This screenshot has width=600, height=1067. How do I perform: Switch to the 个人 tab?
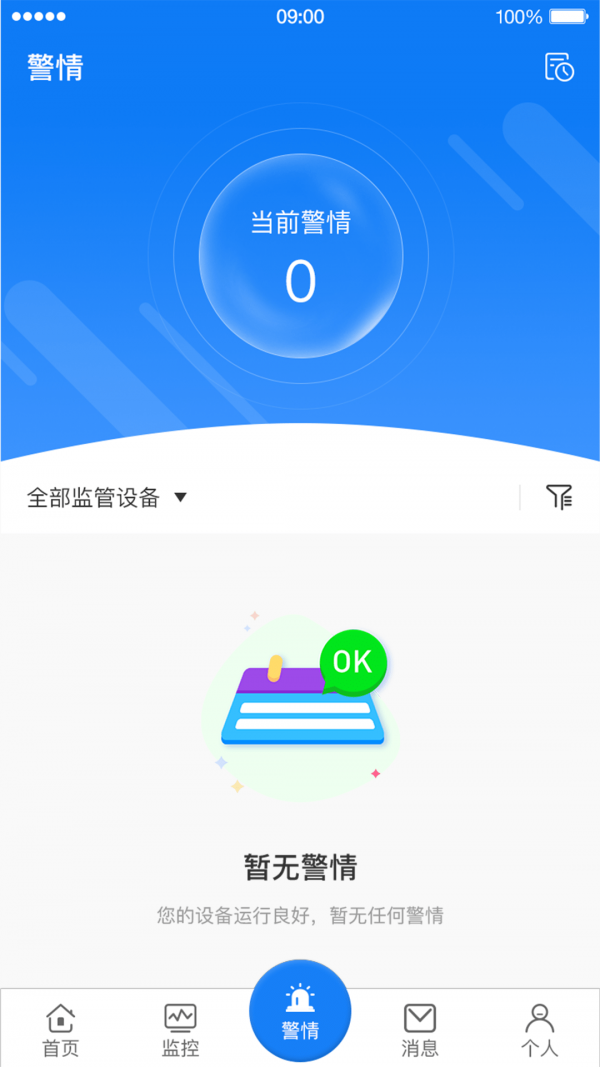click(x=539, y=1030)
